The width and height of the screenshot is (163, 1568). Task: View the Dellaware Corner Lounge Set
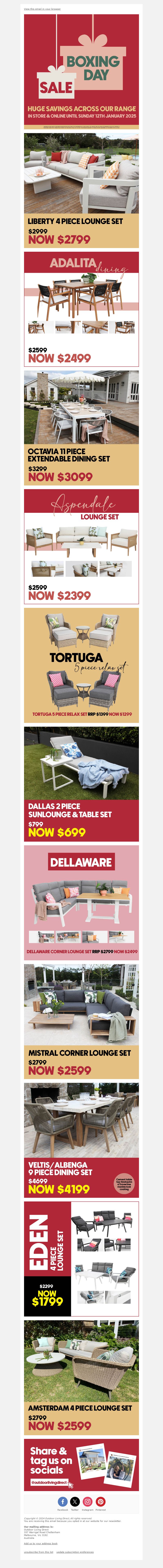[x=81, y=901]
